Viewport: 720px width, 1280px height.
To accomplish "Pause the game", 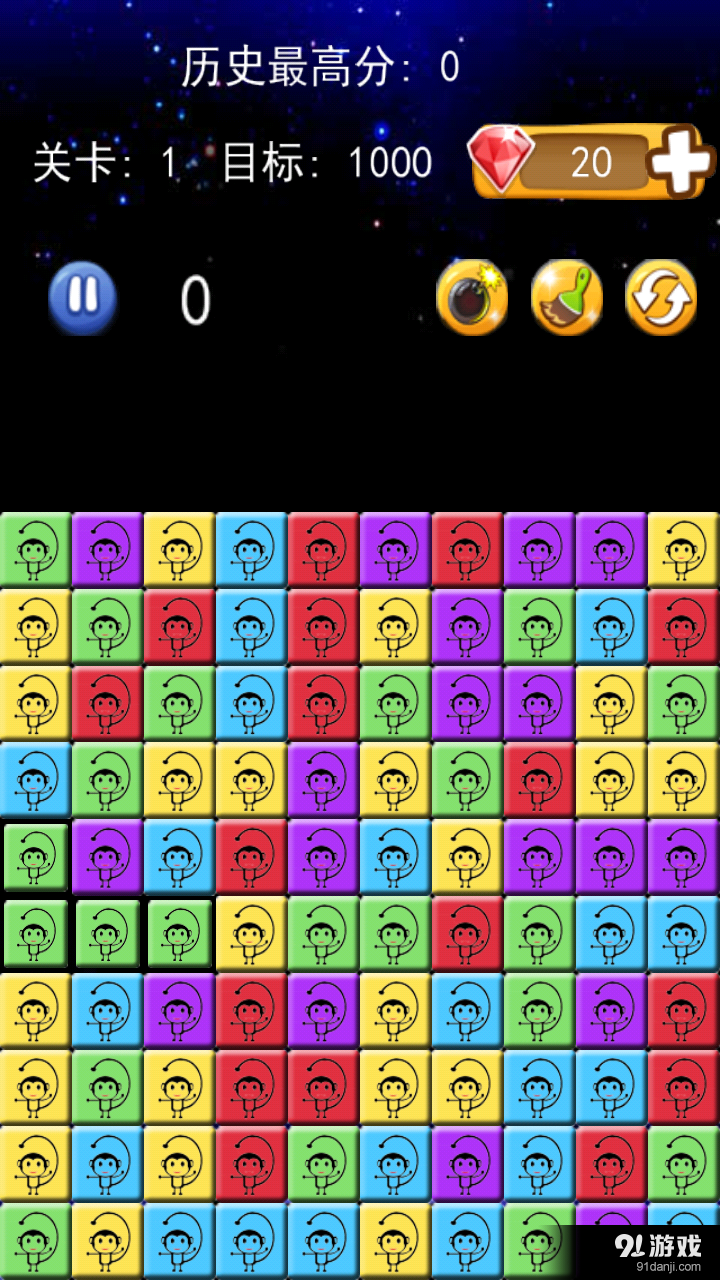I will point(83,298).
